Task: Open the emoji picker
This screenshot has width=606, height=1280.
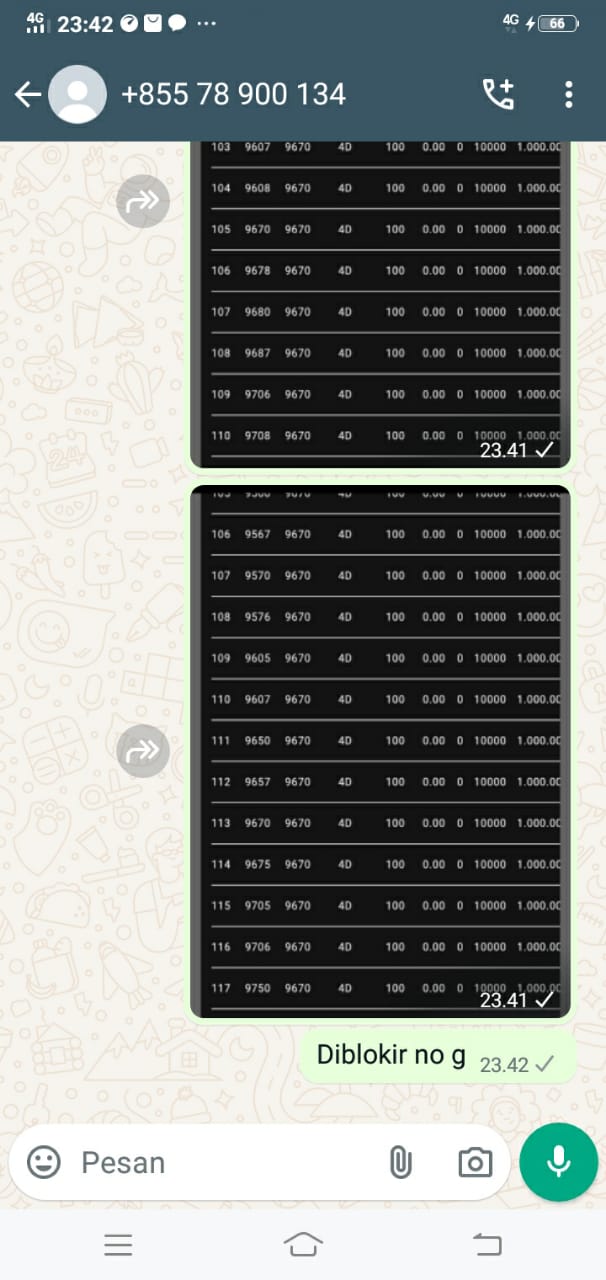Action: pos(43,1162)
